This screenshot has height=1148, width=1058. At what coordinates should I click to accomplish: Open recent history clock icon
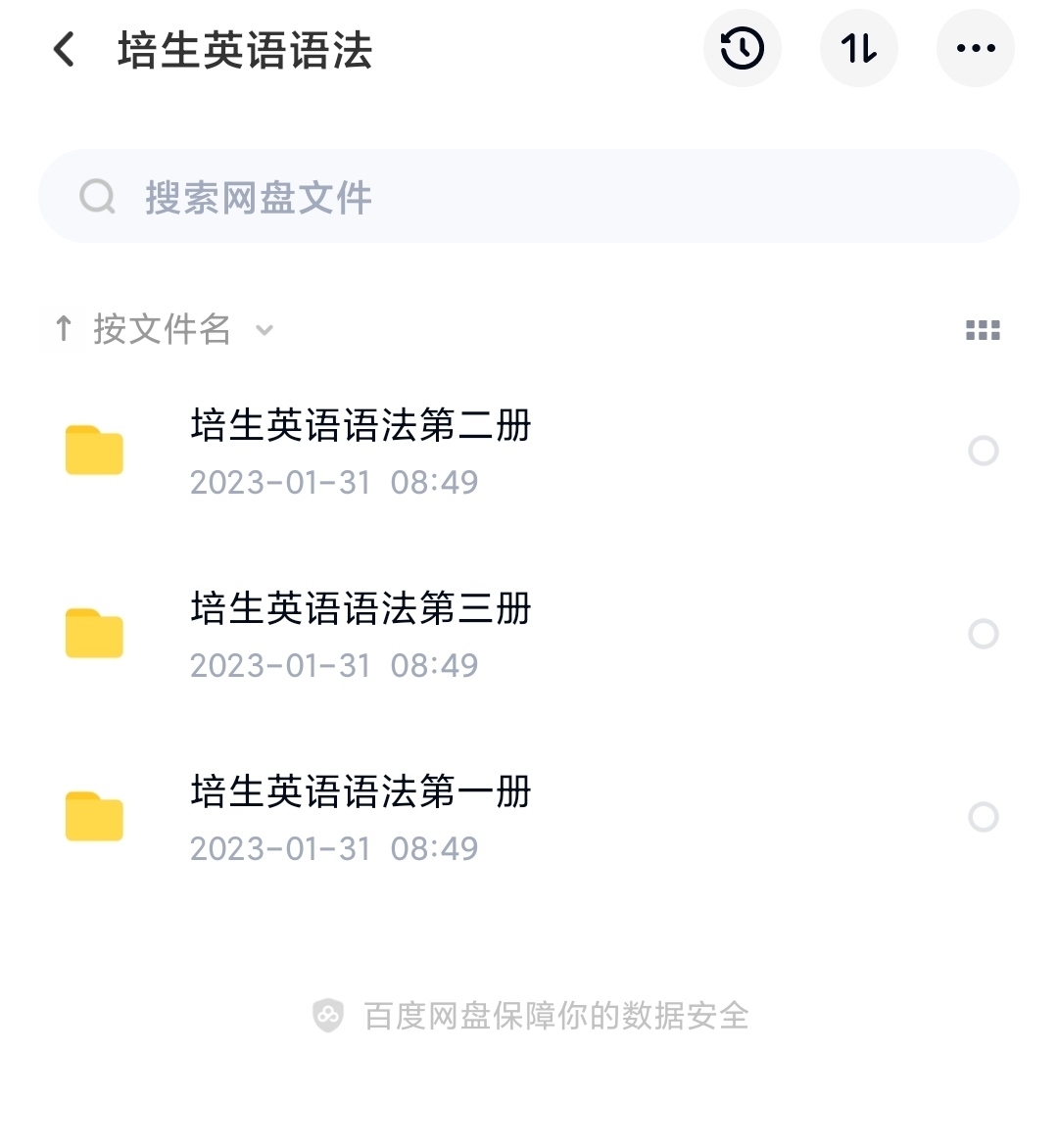(x=742, y=49)
